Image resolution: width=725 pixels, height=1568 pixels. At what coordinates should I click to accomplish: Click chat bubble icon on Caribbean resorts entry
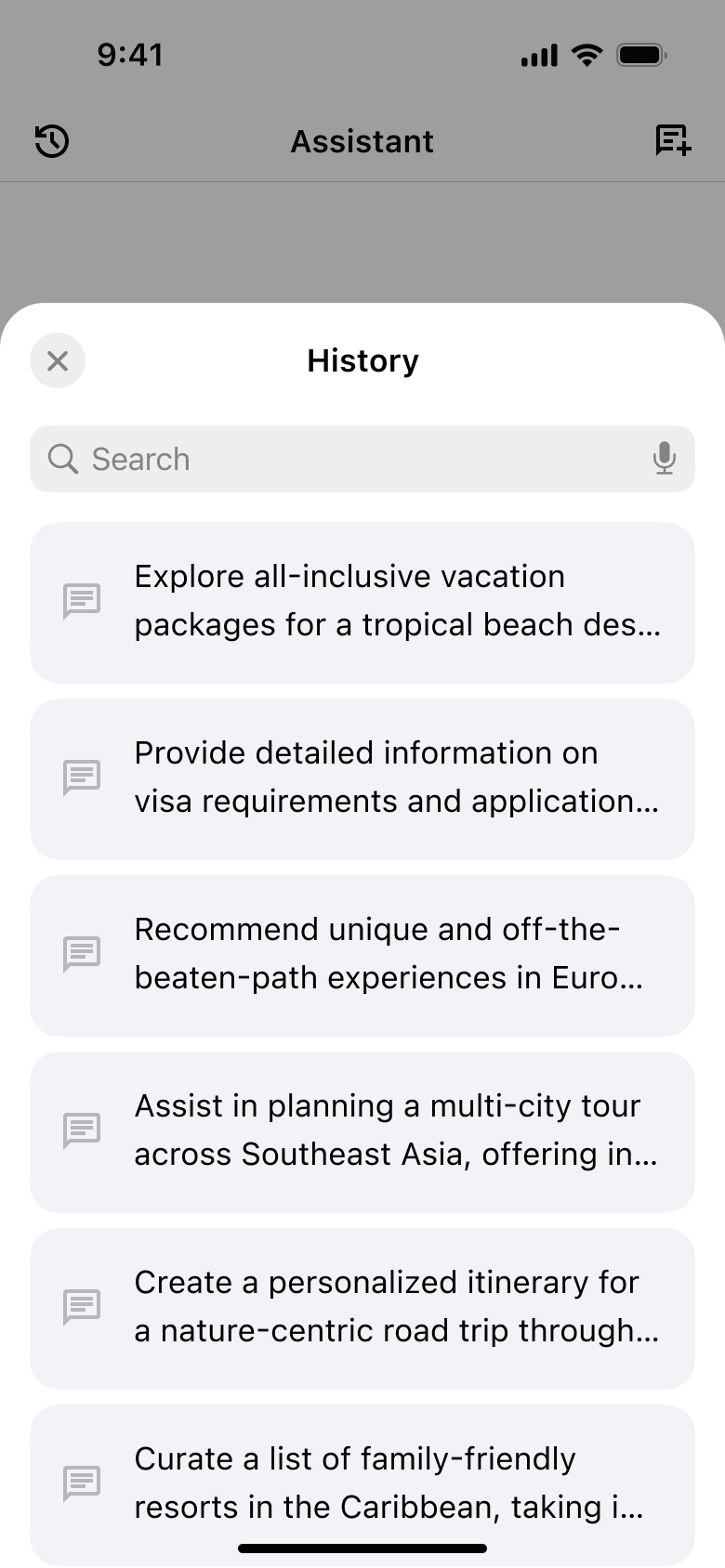[x=82, y=1483]
